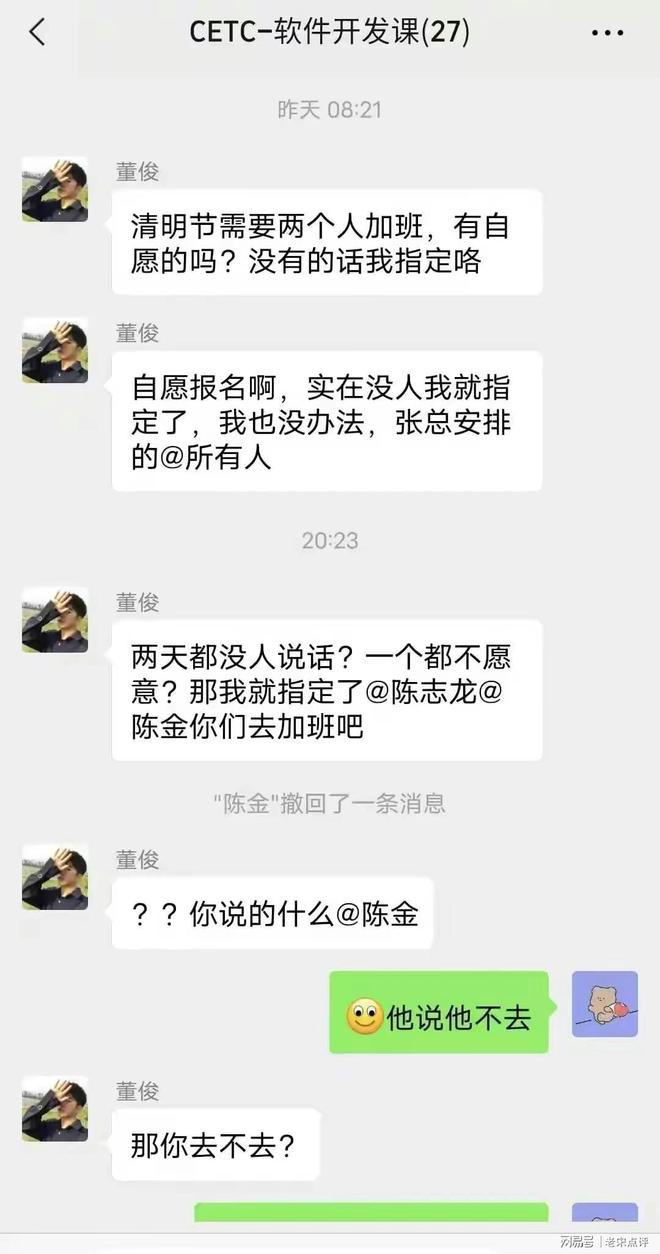This screenshot has height=1254, width=660.
Task: Go back from the CETC group chat
Action: (x=37, y=33)
